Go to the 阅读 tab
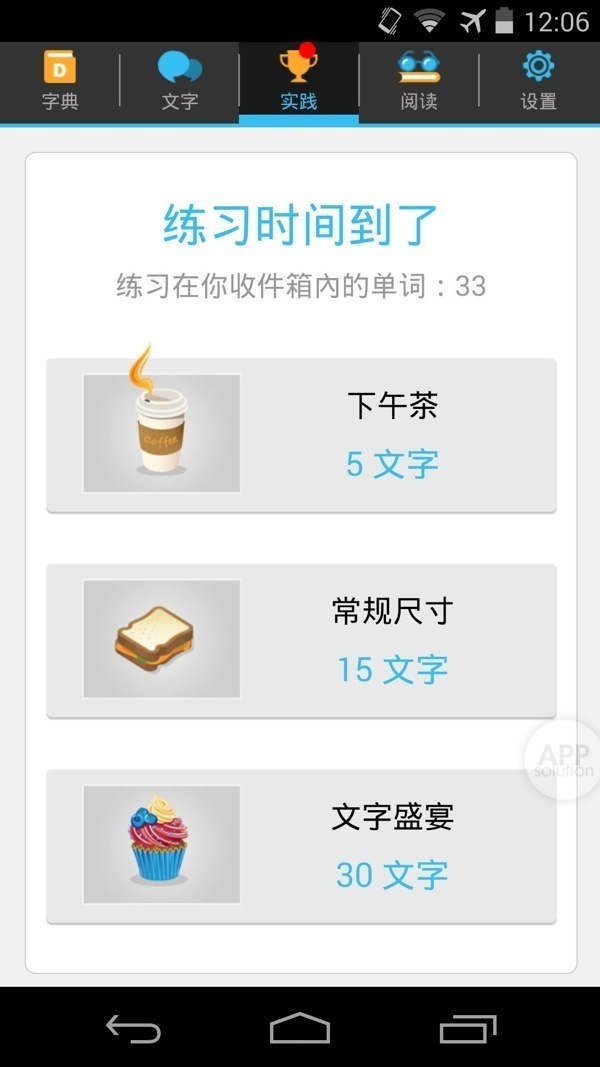This screenshot has height=1067, width=600. pyautogui.click(x=419, y=82)
